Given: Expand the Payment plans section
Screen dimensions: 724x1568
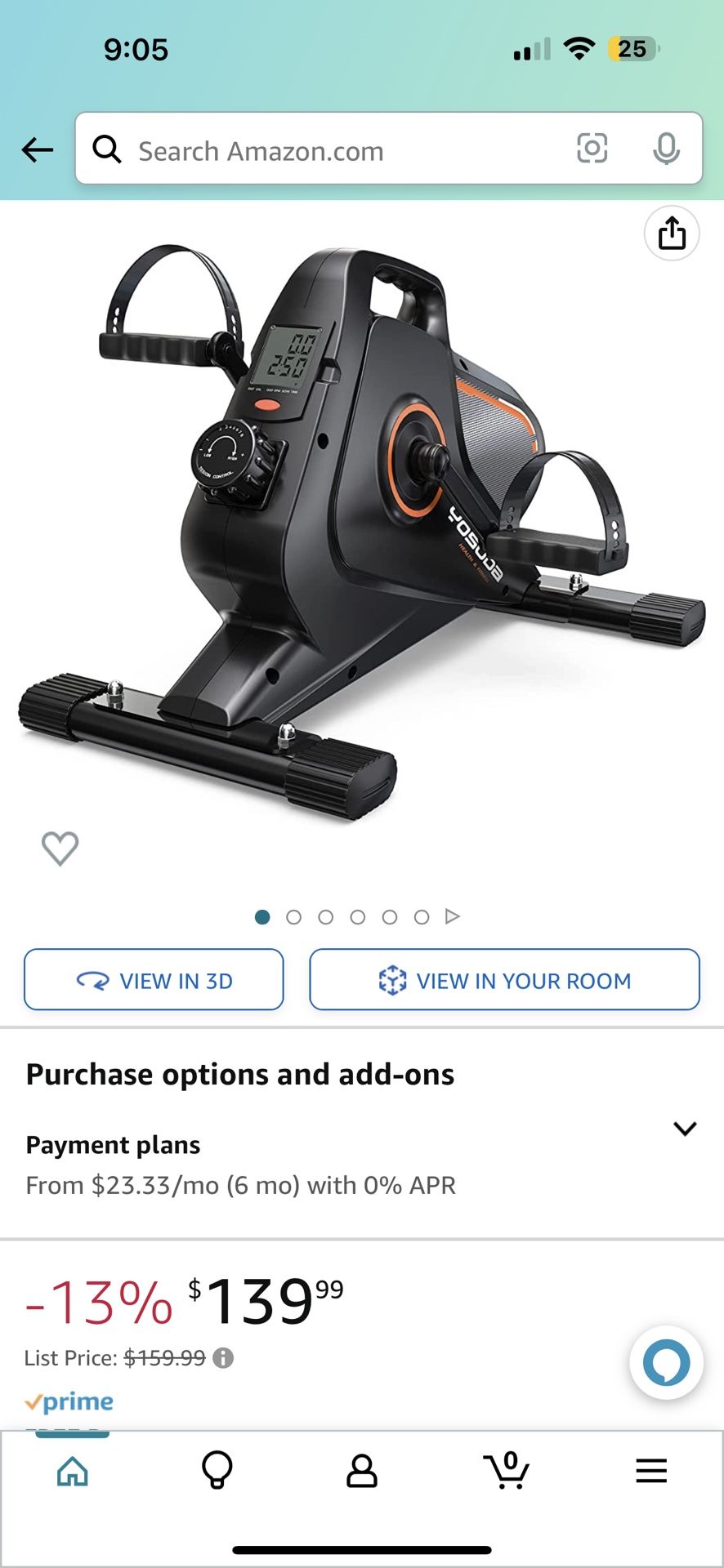Looking at the screenshot, I should pos(684,1129).
